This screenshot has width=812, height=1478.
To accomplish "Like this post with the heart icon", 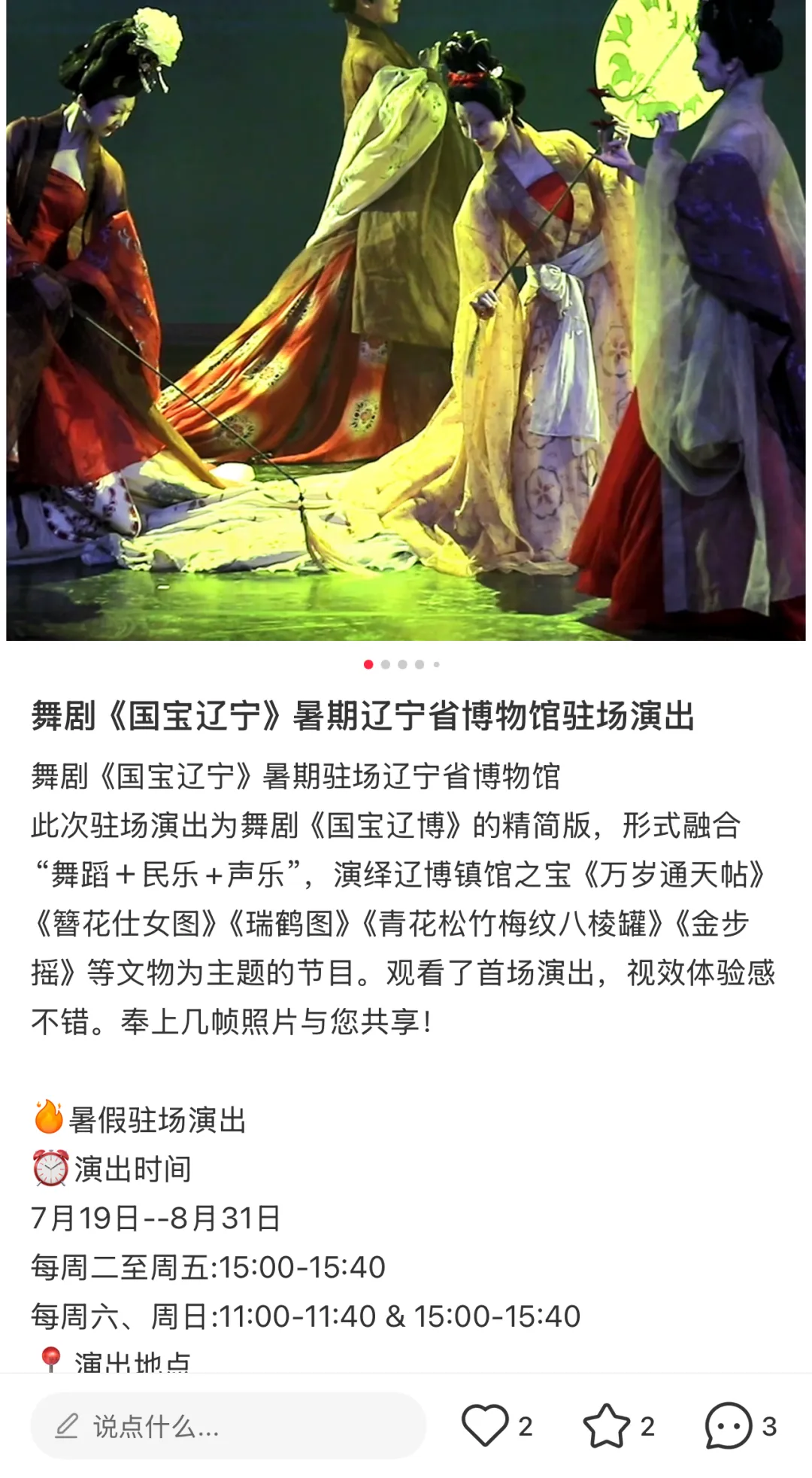I will pos(484,1425).
